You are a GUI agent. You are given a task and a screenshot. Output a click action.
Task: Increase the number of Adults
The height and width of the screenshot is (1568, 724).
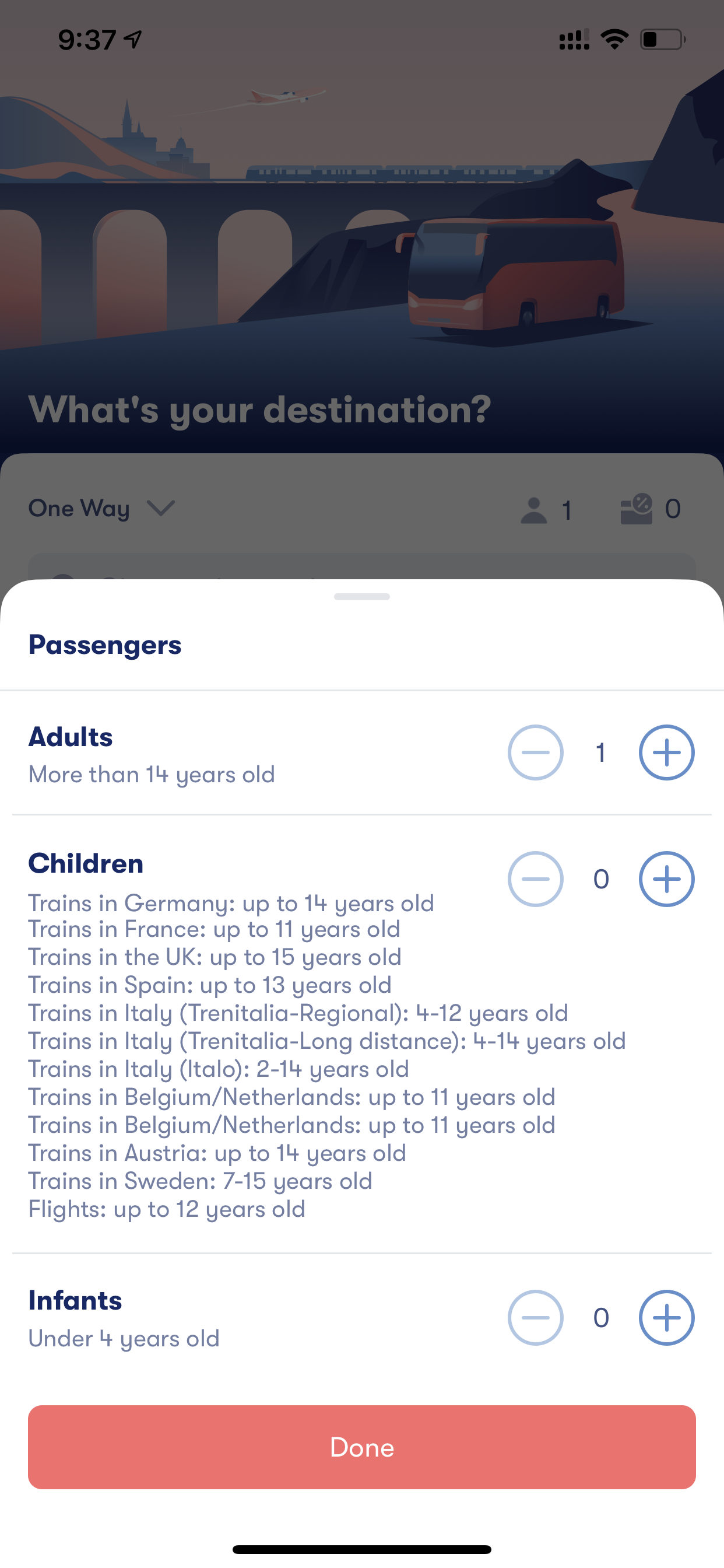666,752
